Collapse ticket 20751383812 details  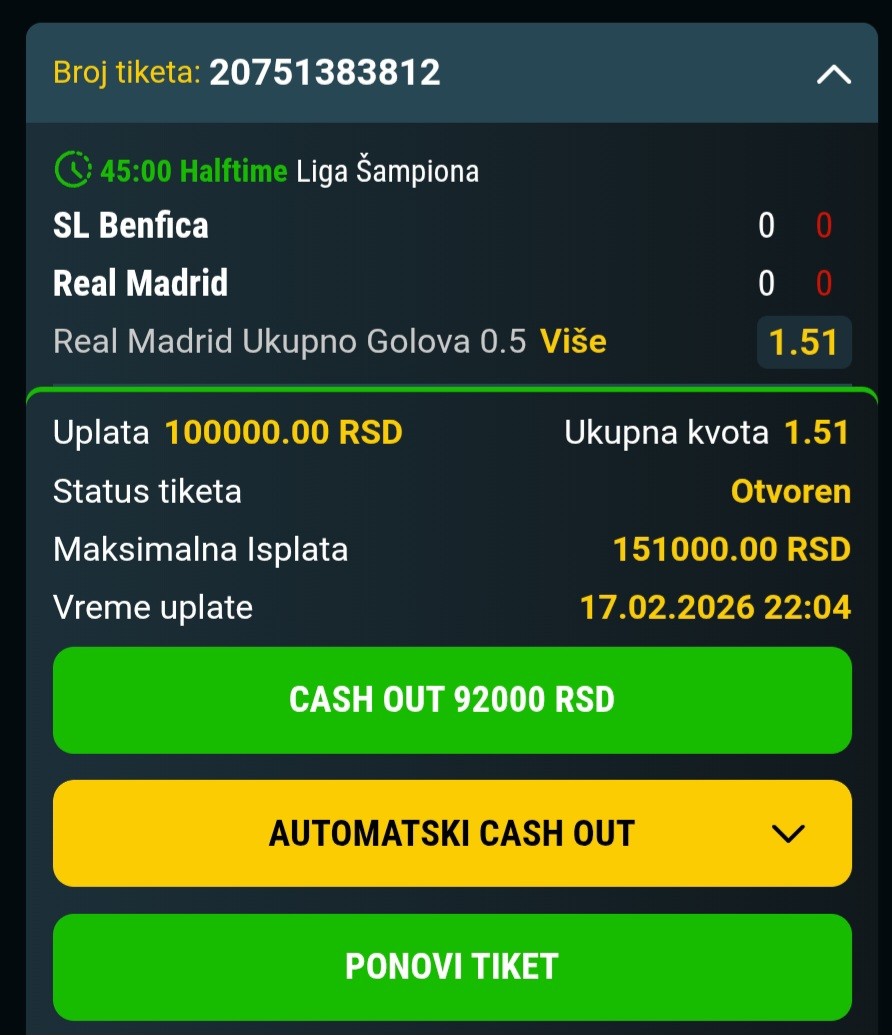[x=833, y=74]
